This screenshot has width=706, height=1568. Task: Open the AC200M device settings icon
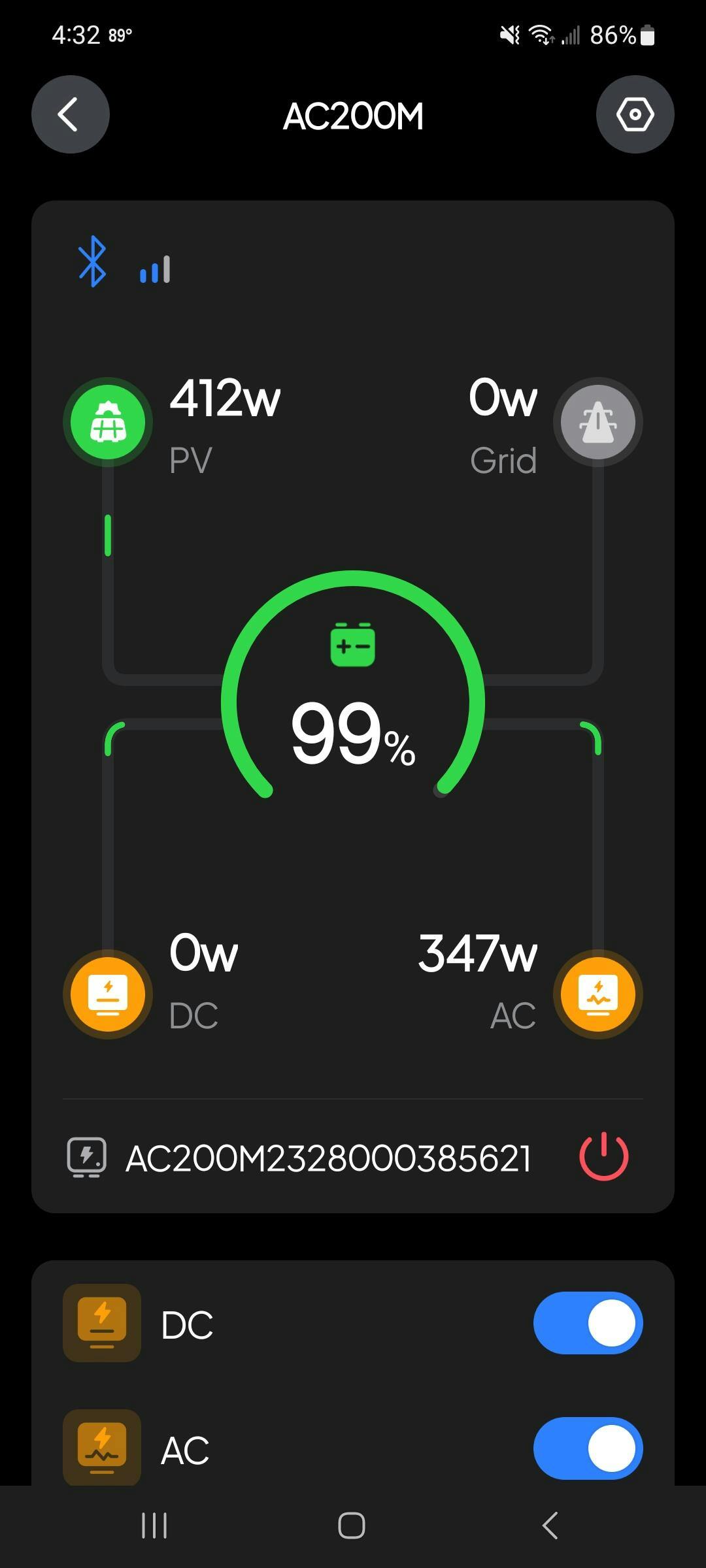[x=635, y=114]
